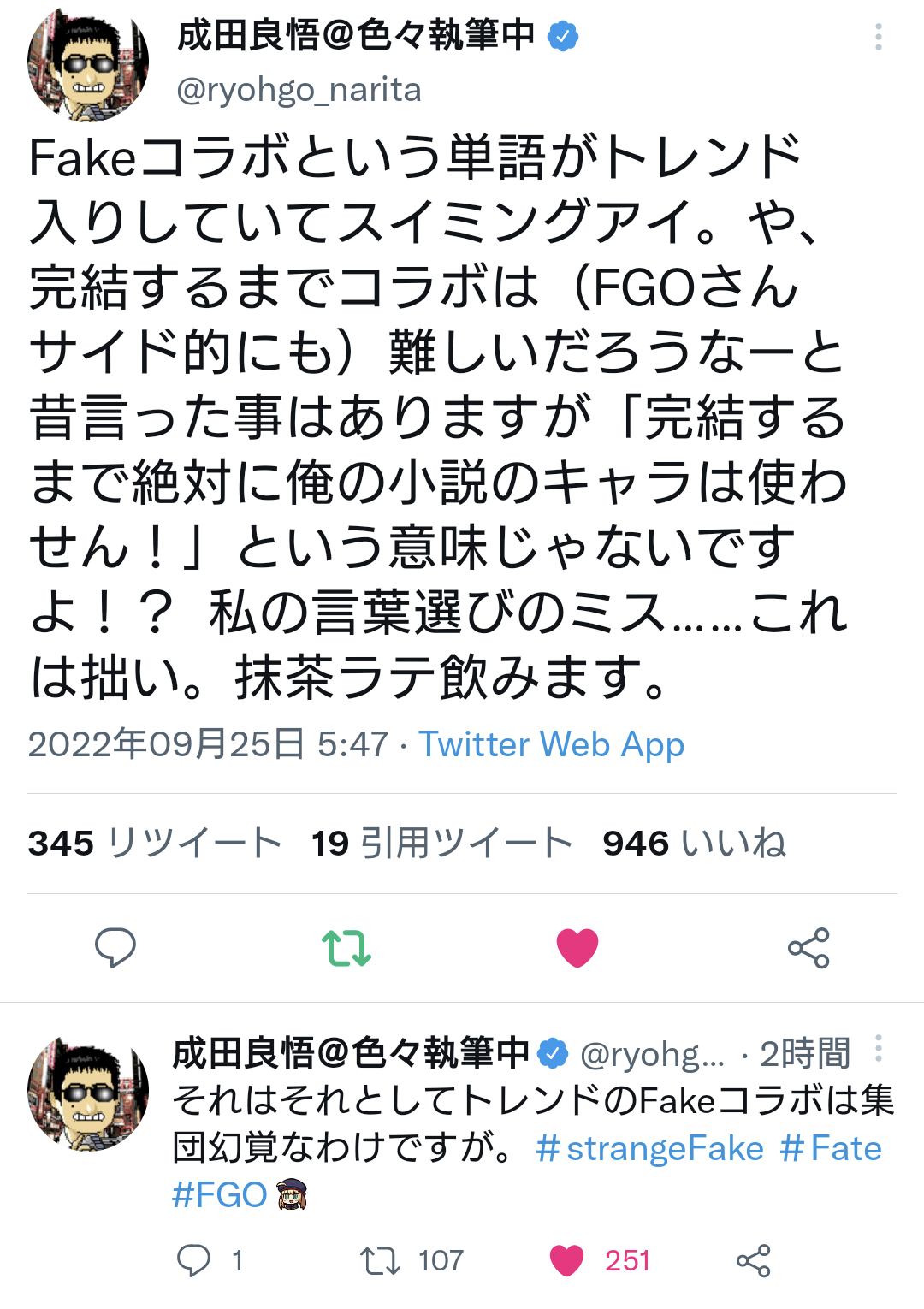Open the #strangeFake hashtag
The image size is (924, 1309).
click(x=649, y=1148)
